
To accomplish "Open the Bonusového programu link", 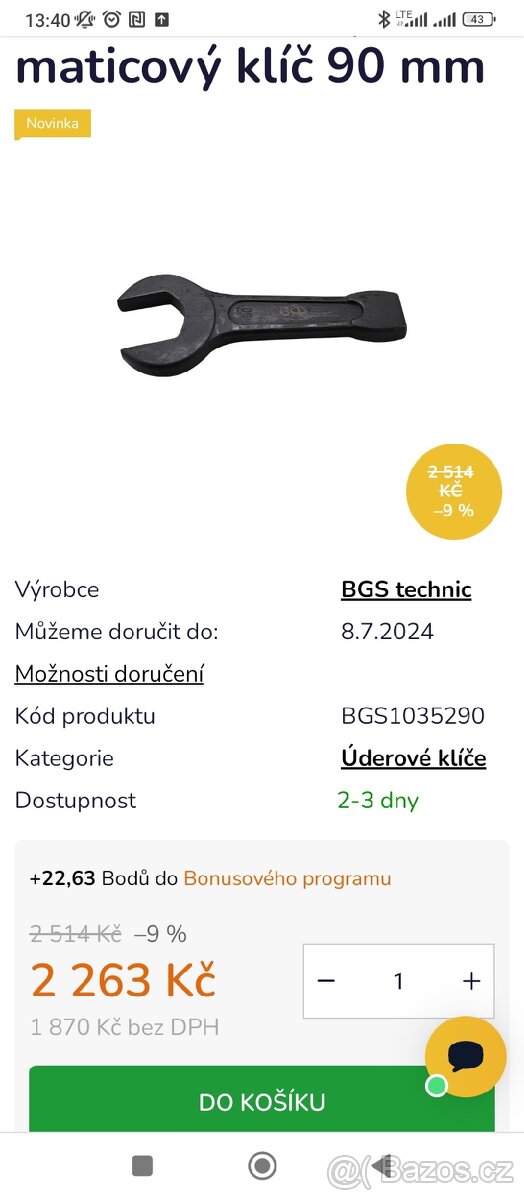I will (287, 879).
